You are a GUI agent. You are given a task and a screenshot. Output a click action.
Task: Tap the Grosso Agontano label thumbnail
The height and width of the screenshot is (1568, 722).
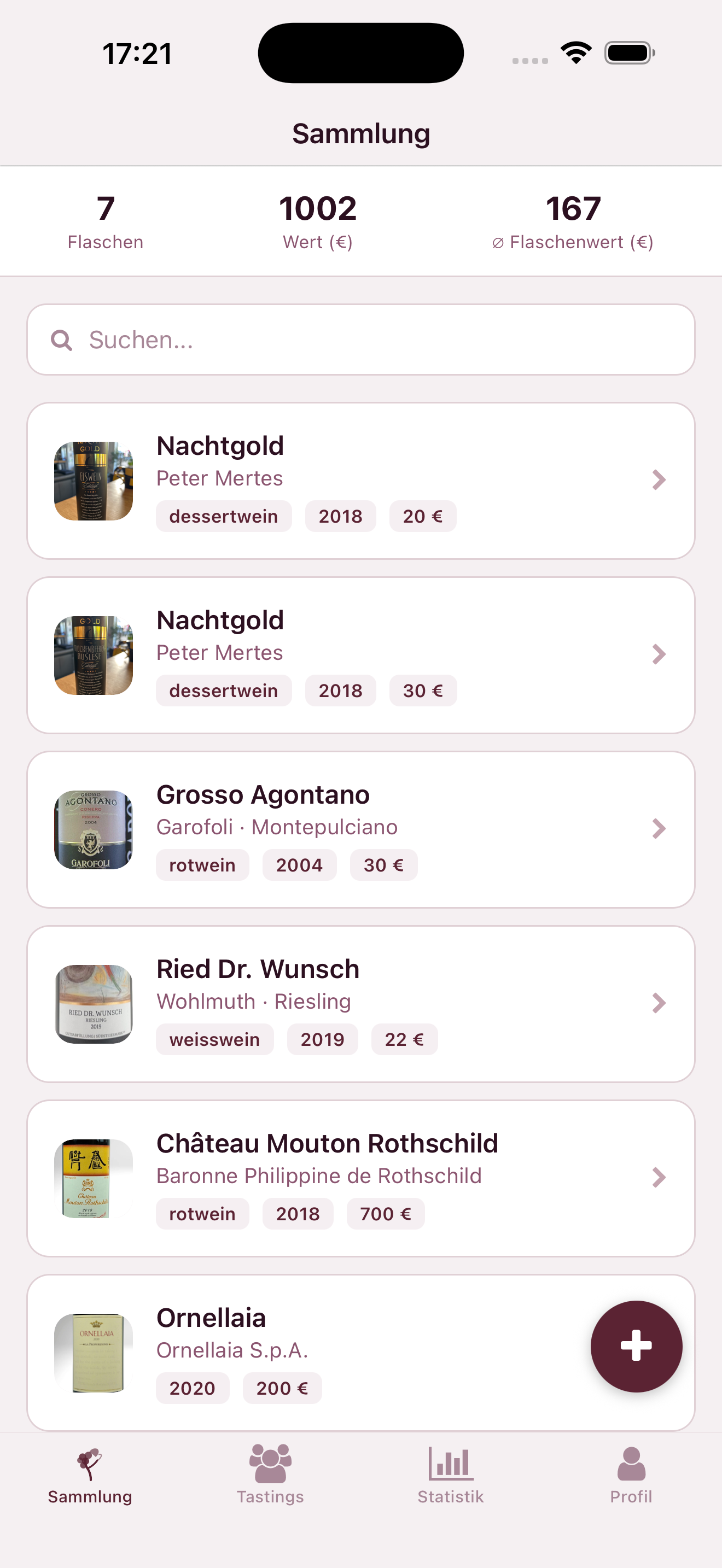point(94,828)
